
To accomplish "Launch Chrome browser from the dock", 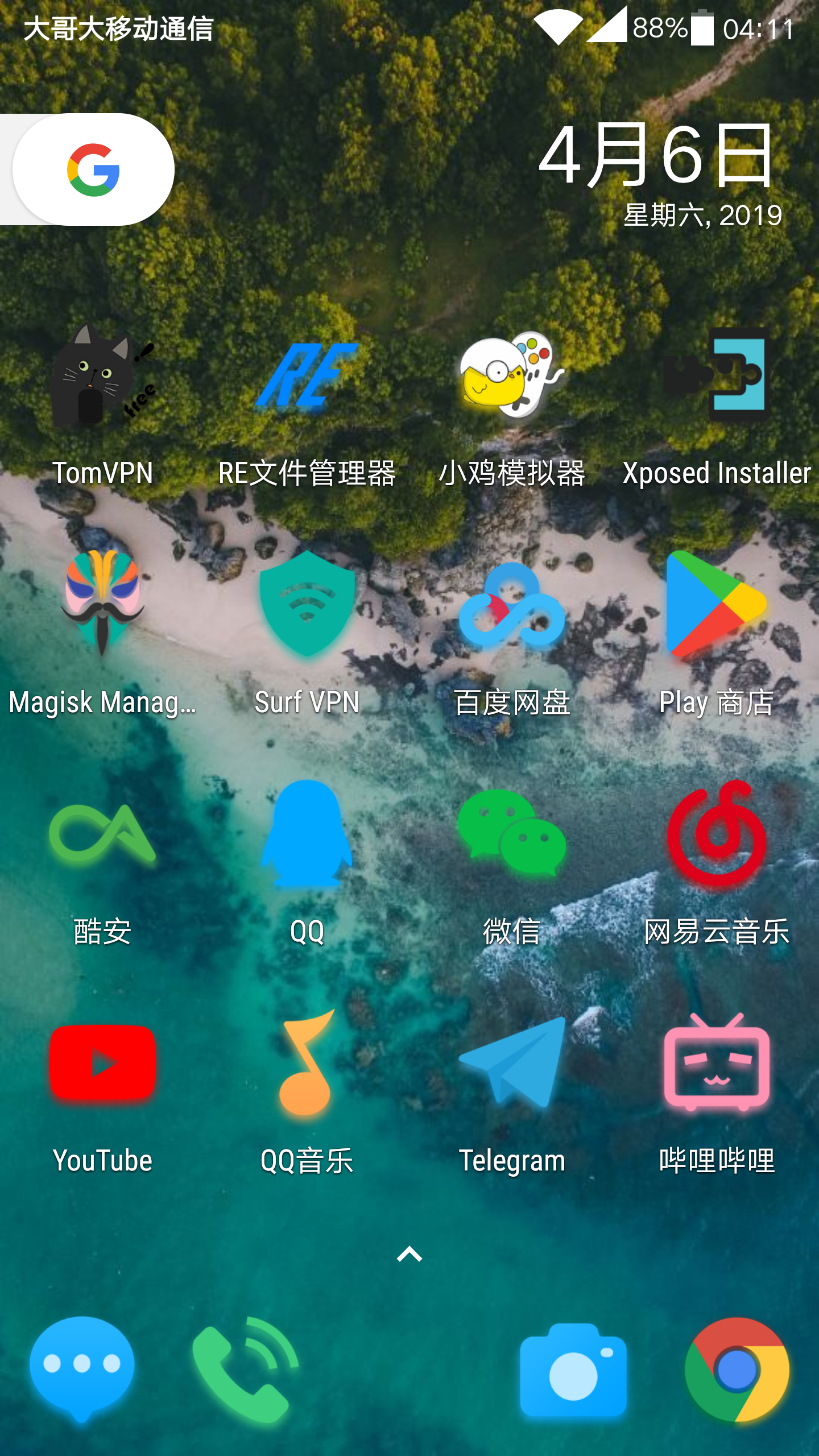I will point(737,1370).
